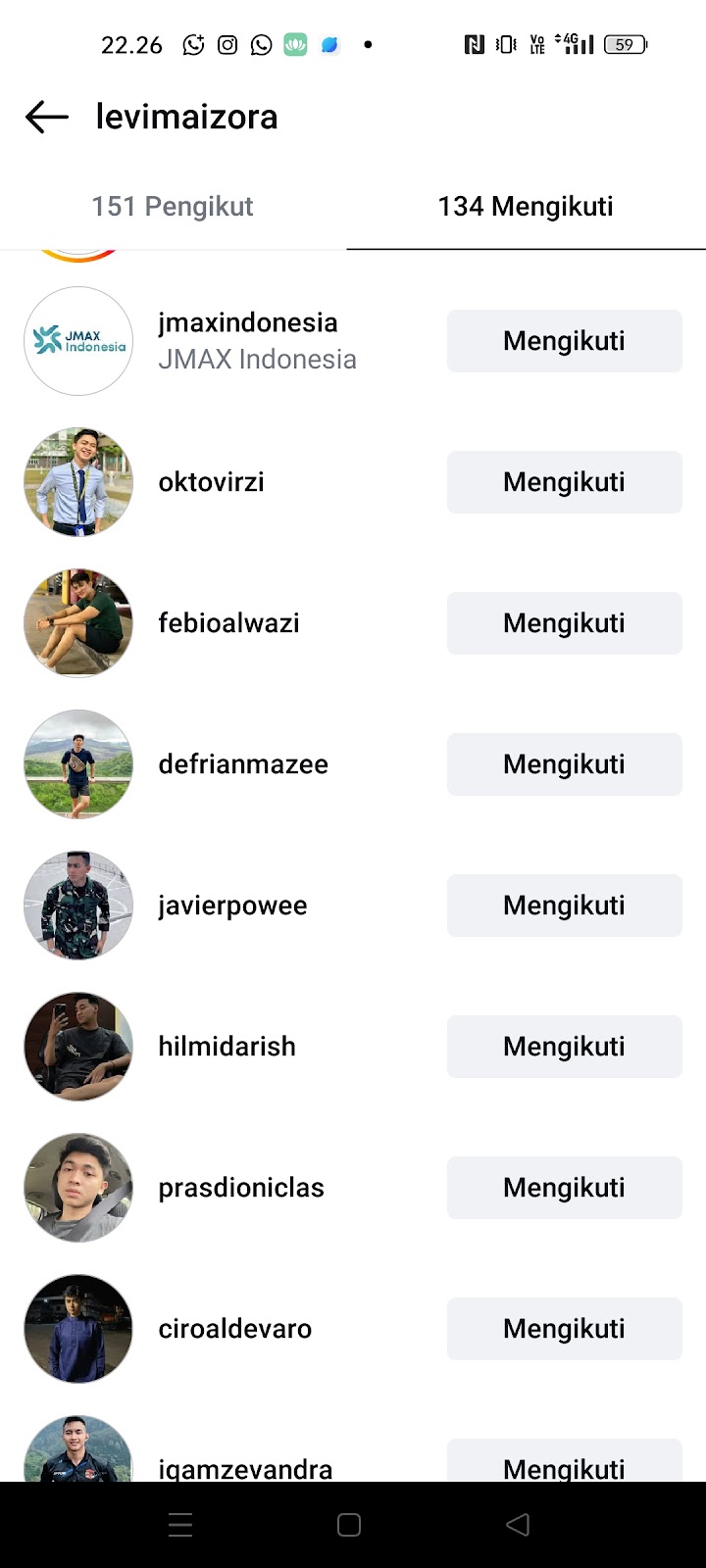Tap Mengikuti button next to jmaxindonesia
This screenshot has width=706, height=1568.
564,341
